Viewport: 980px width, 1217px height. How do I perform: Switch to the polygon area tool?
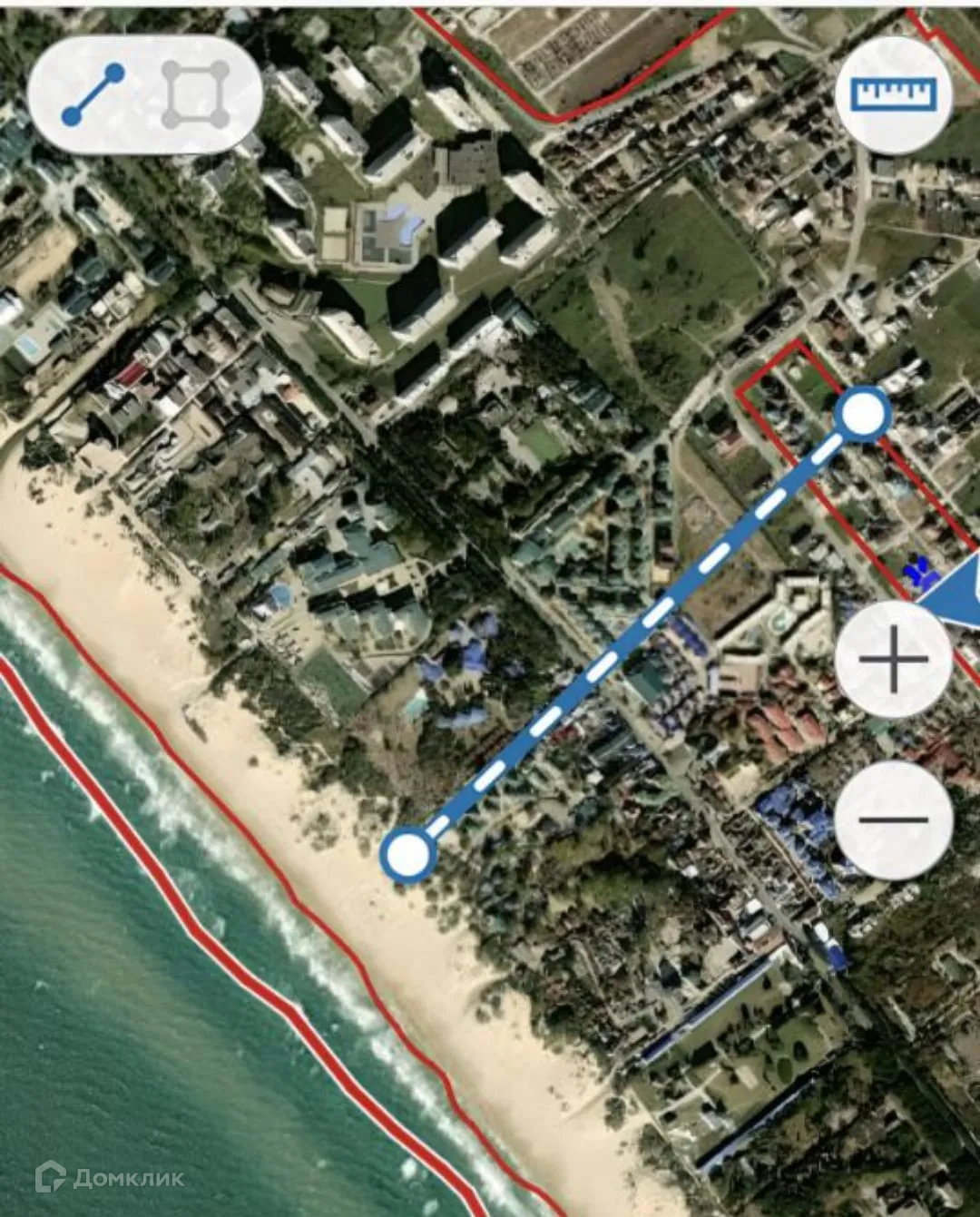click(x=195, y=94)
